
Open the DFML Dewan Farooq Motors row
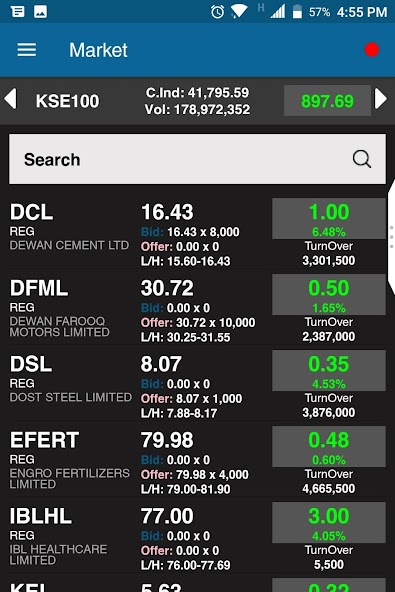(198, 310)
